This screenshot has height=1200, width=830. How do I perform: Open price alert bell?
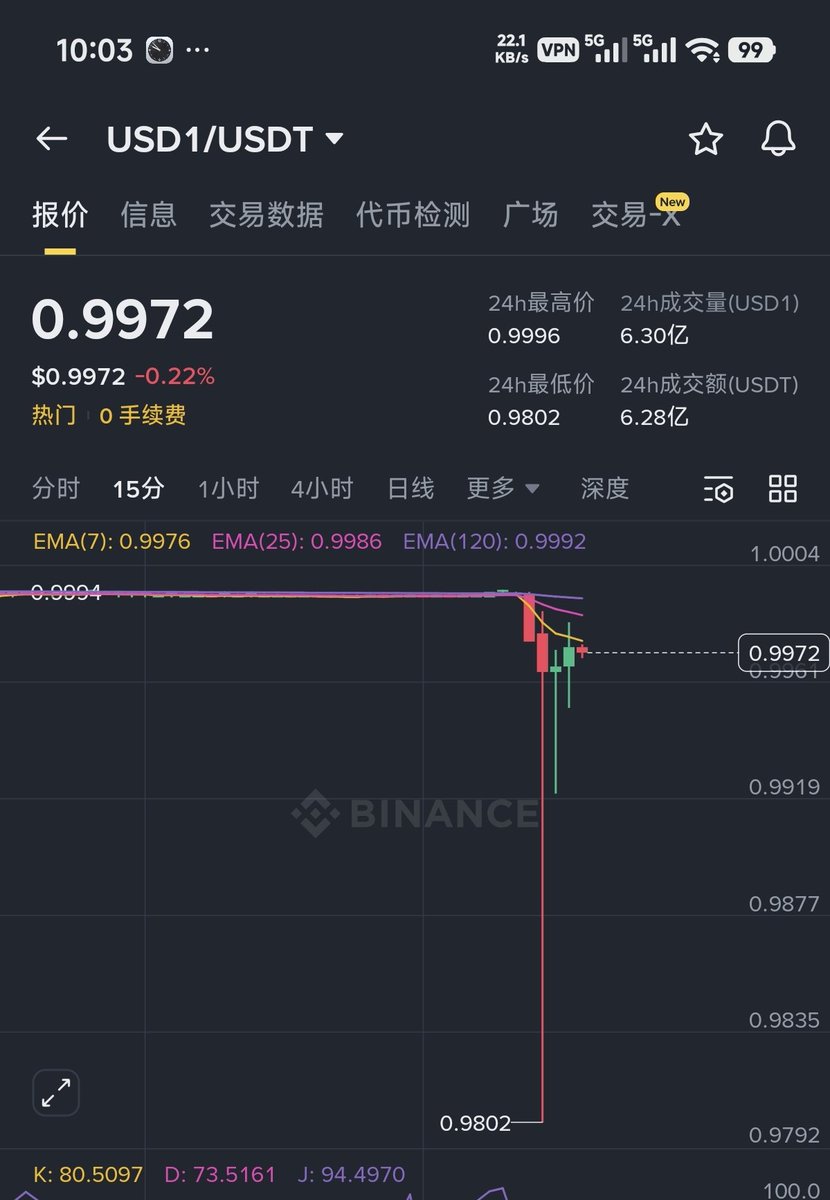[x=778, y=139]
